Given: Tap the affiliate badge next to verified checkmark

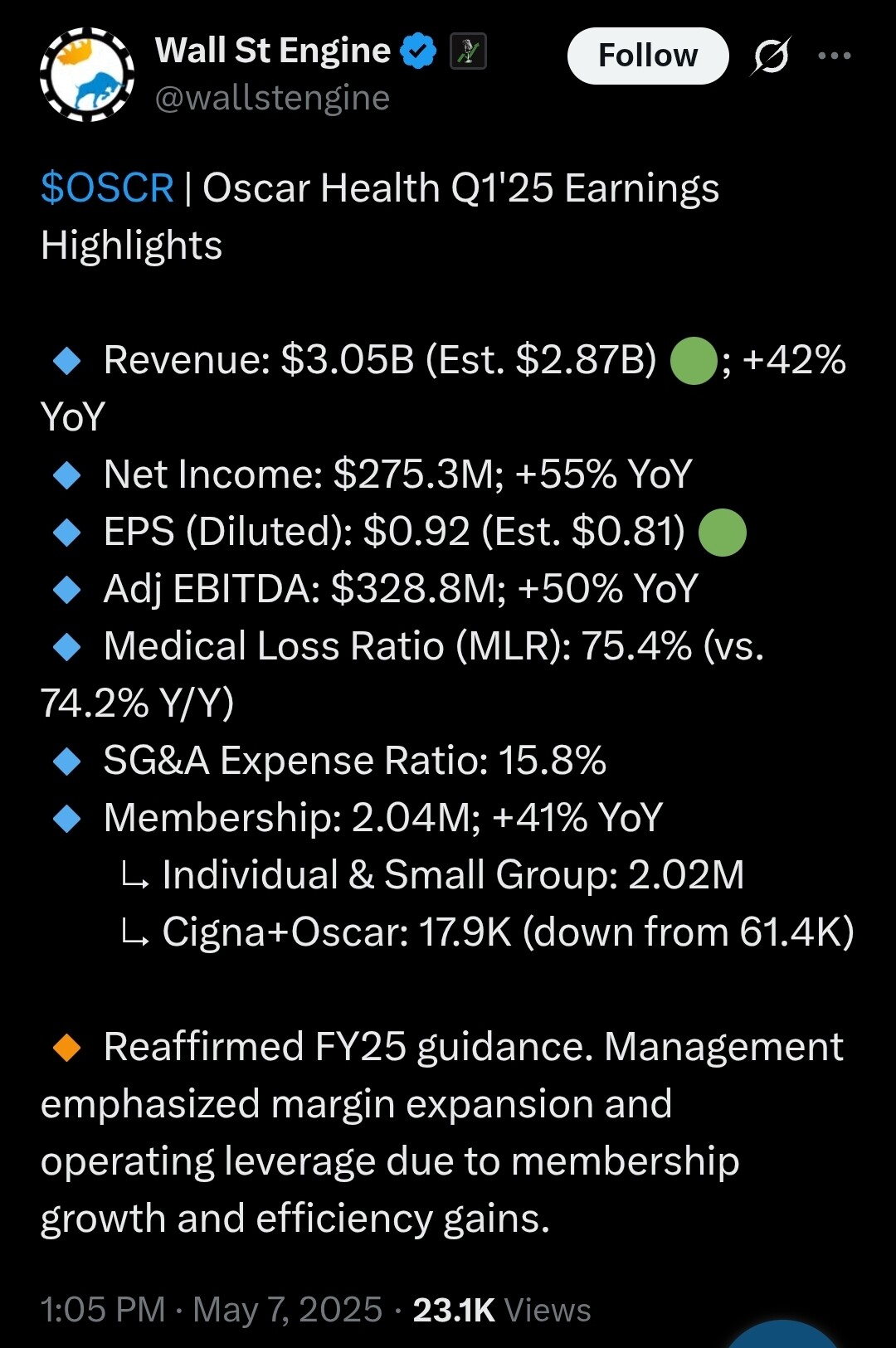Looking at the screenshot, I should pos(468,51).
